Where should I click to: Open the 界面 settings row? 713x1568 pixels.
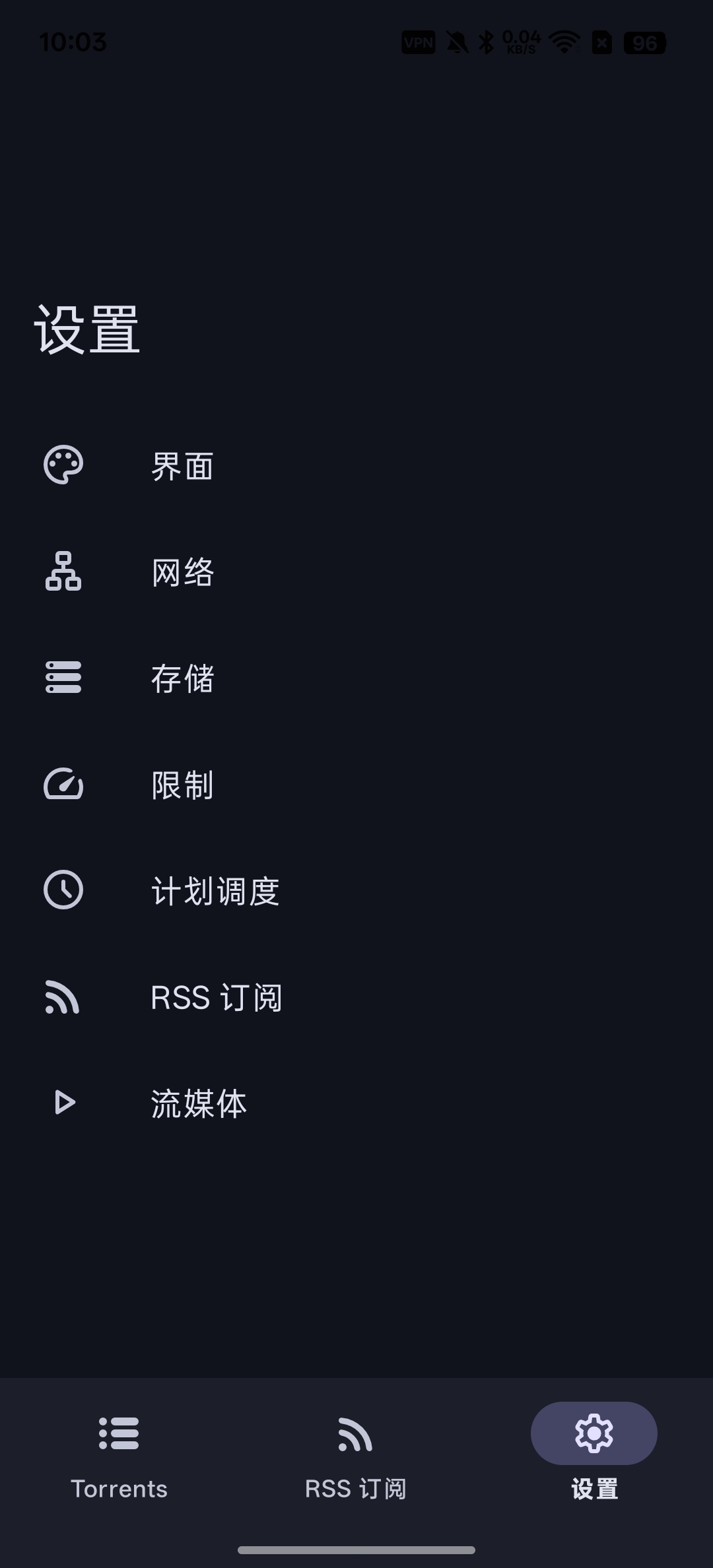(x=356, y=466)
